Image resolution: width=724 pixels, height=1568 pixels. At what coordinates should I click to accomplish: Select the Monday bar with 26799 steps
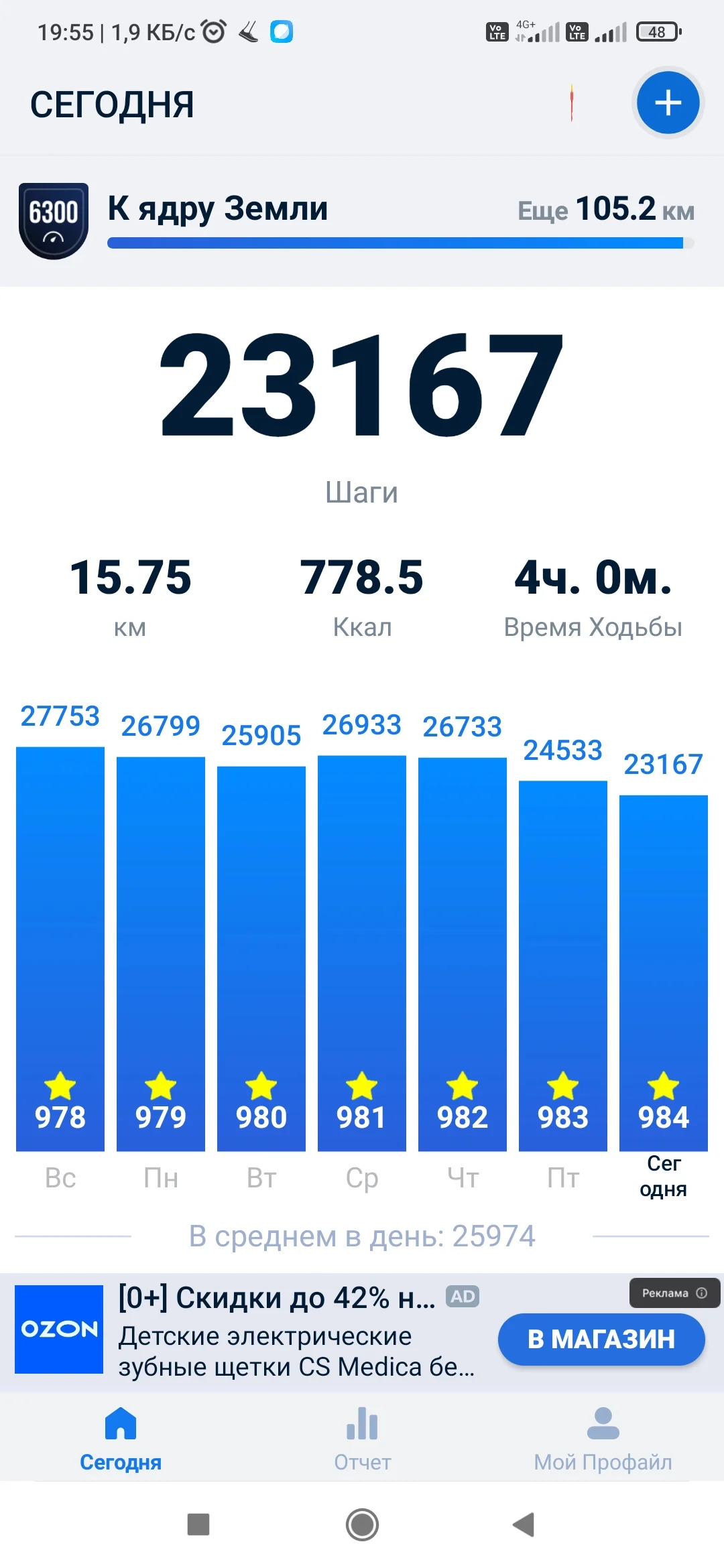(x=161, y=954)
